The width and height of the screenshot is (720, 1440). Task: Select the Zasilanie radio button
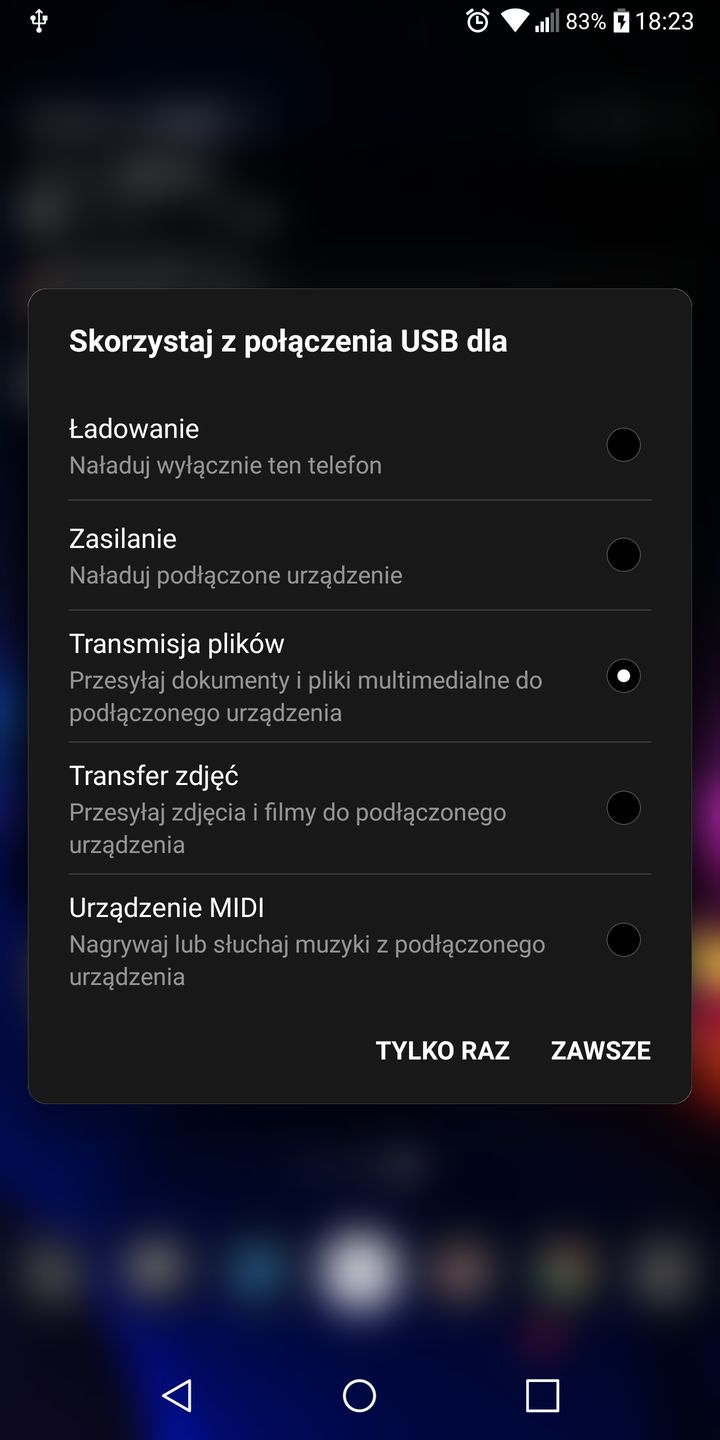pyautogui.click(x=623, y=554)
